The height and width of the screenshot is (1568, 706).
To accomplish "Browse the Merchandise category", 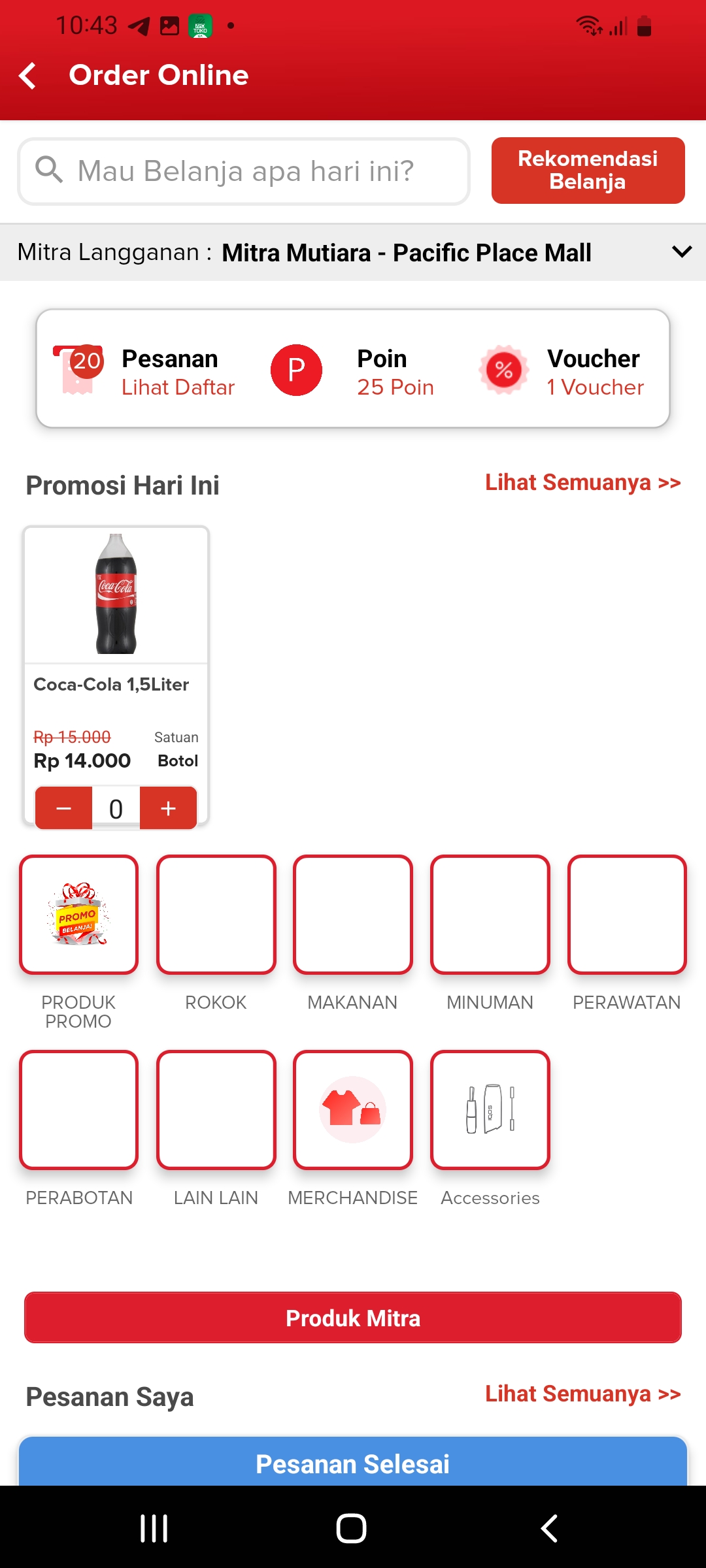I will tap(353, 1110).
